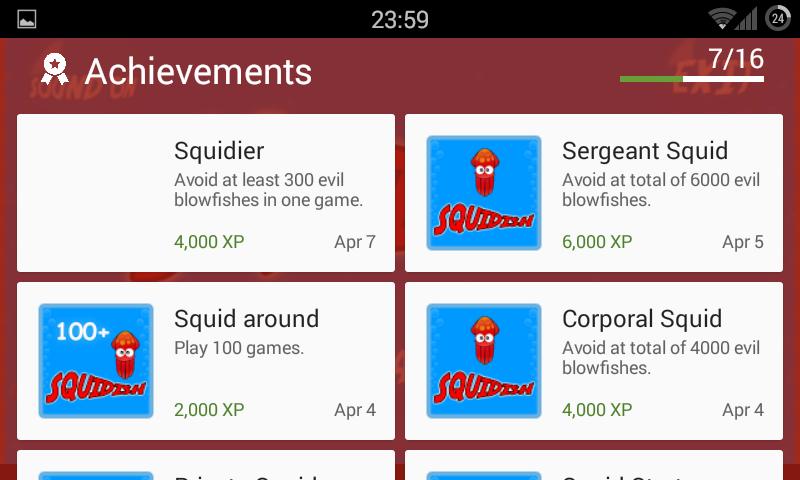View the Squid around achievement details
Viewport: 800px width, 480px height.
click(x=206, y=361)
